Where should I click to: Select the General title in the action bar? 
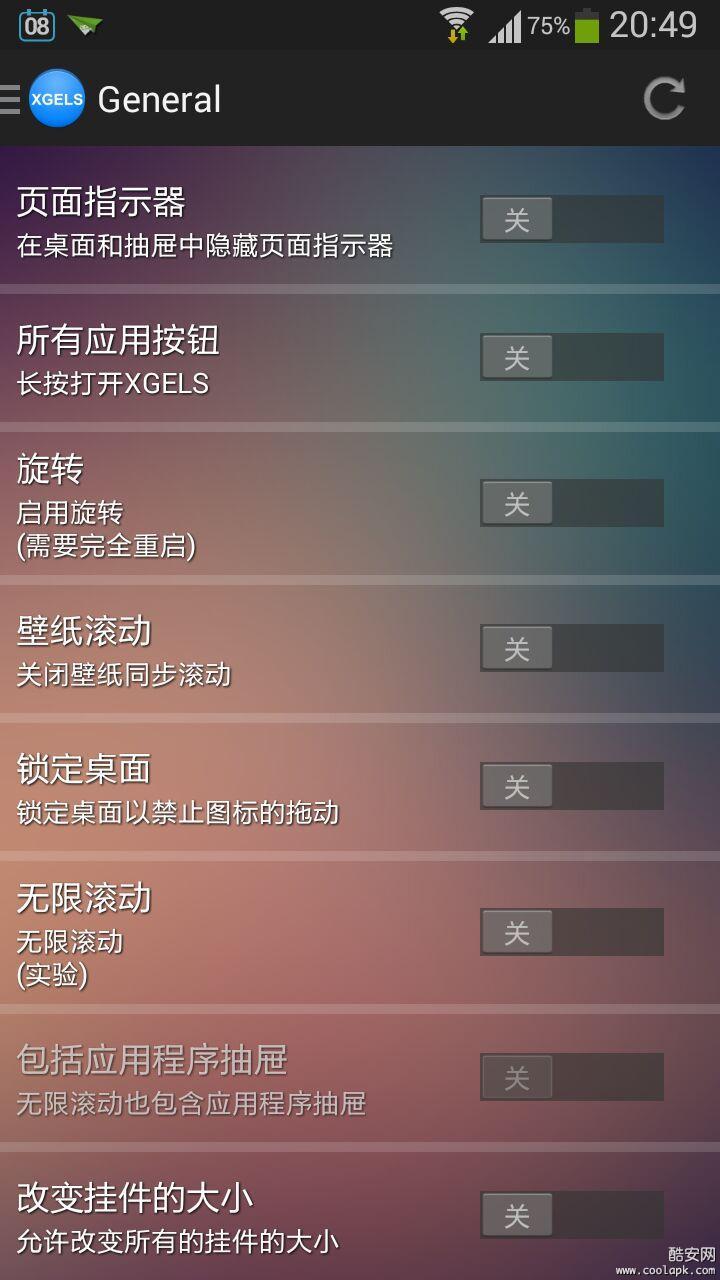click(160, 98)
